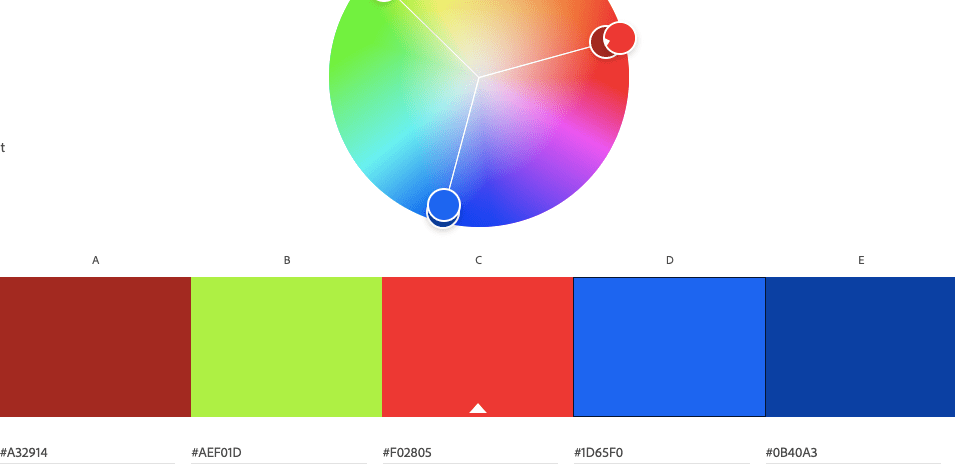Select the red base swatch C
955x467 pixels.
click(477, 340)
